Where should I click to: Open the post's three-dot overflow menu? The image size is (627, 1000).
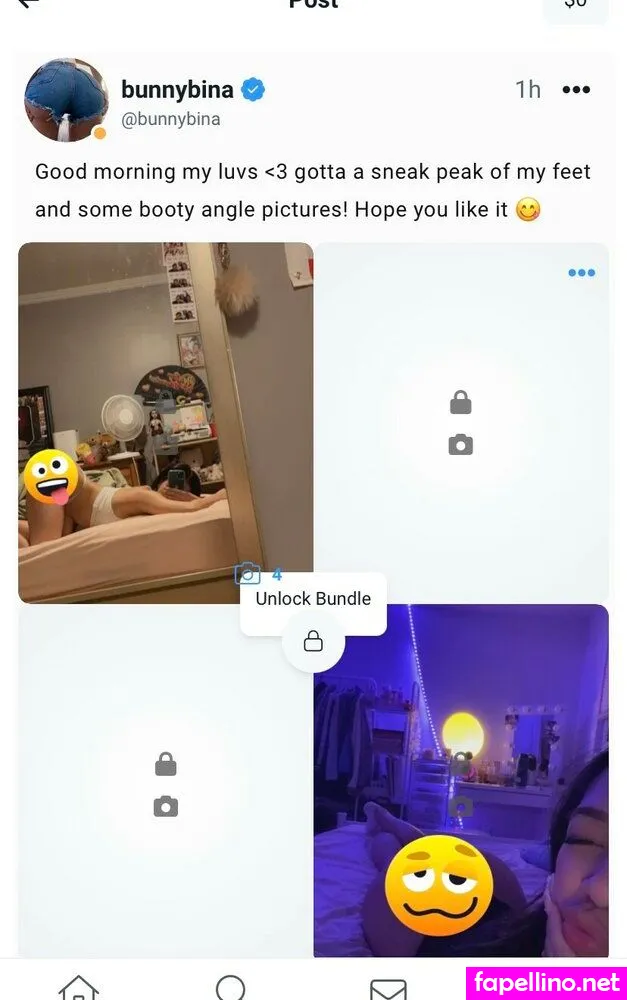tap(576, 90)
